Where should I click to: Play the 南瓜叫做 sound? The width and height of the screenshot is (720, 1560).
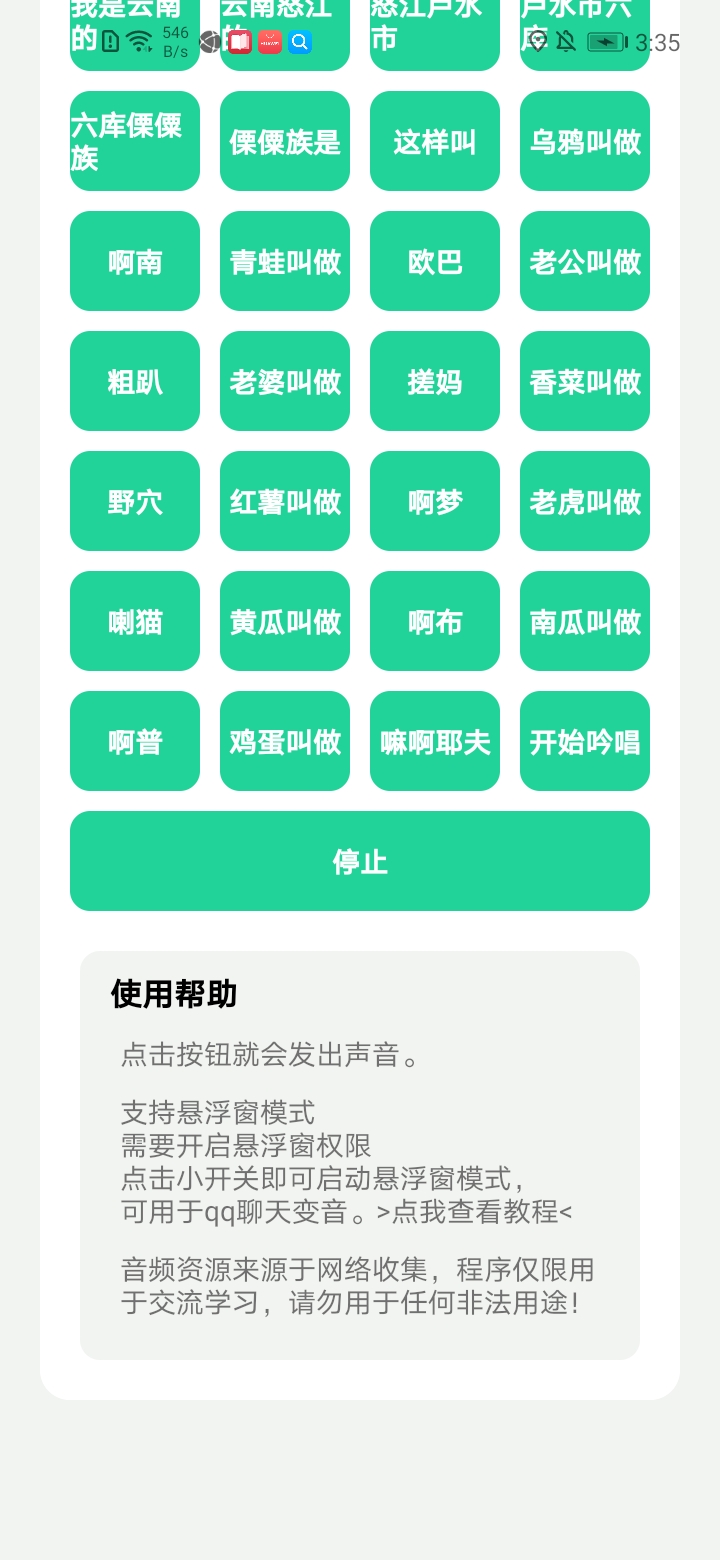585,621
